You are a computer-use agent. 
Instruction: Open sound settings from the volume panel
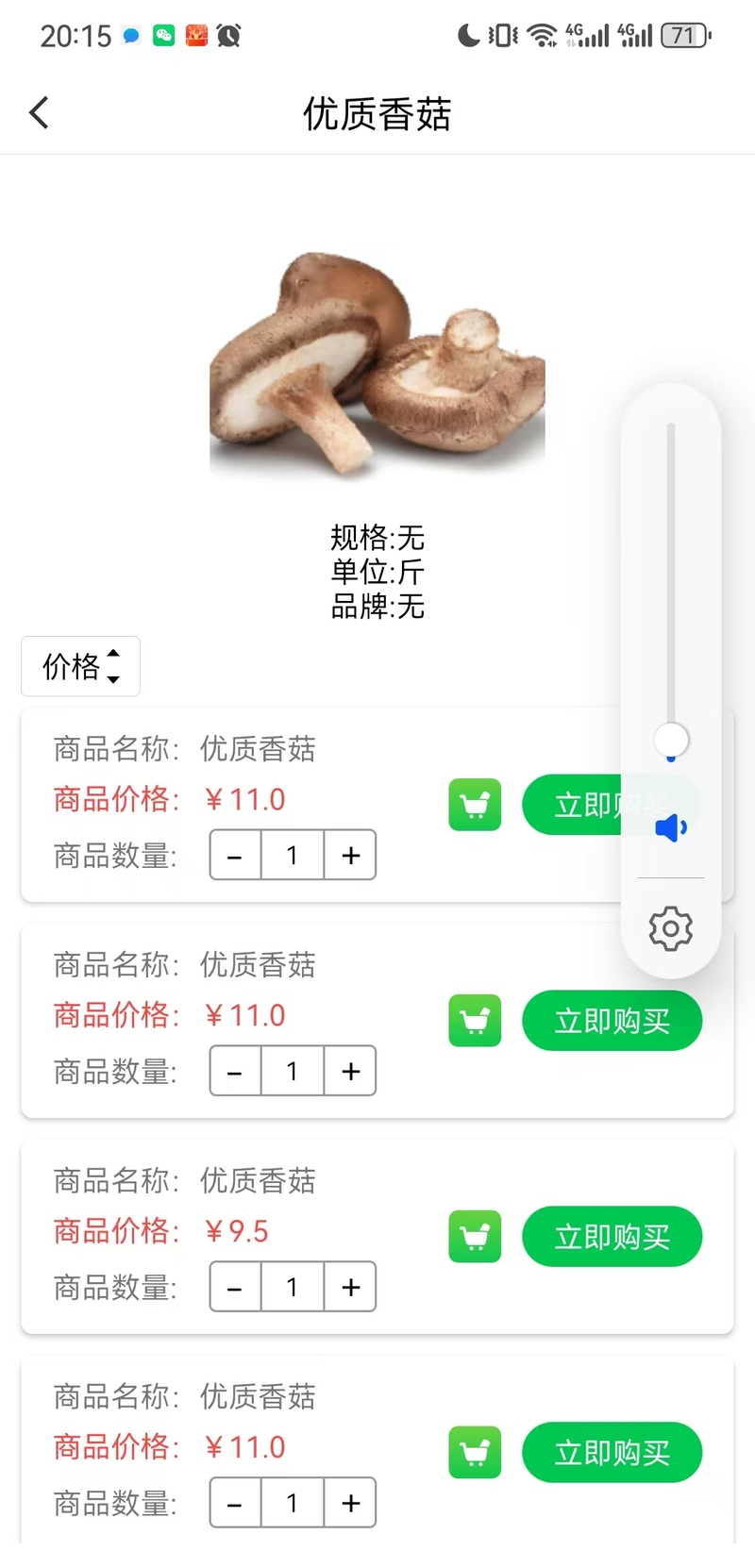pos(671,929)
